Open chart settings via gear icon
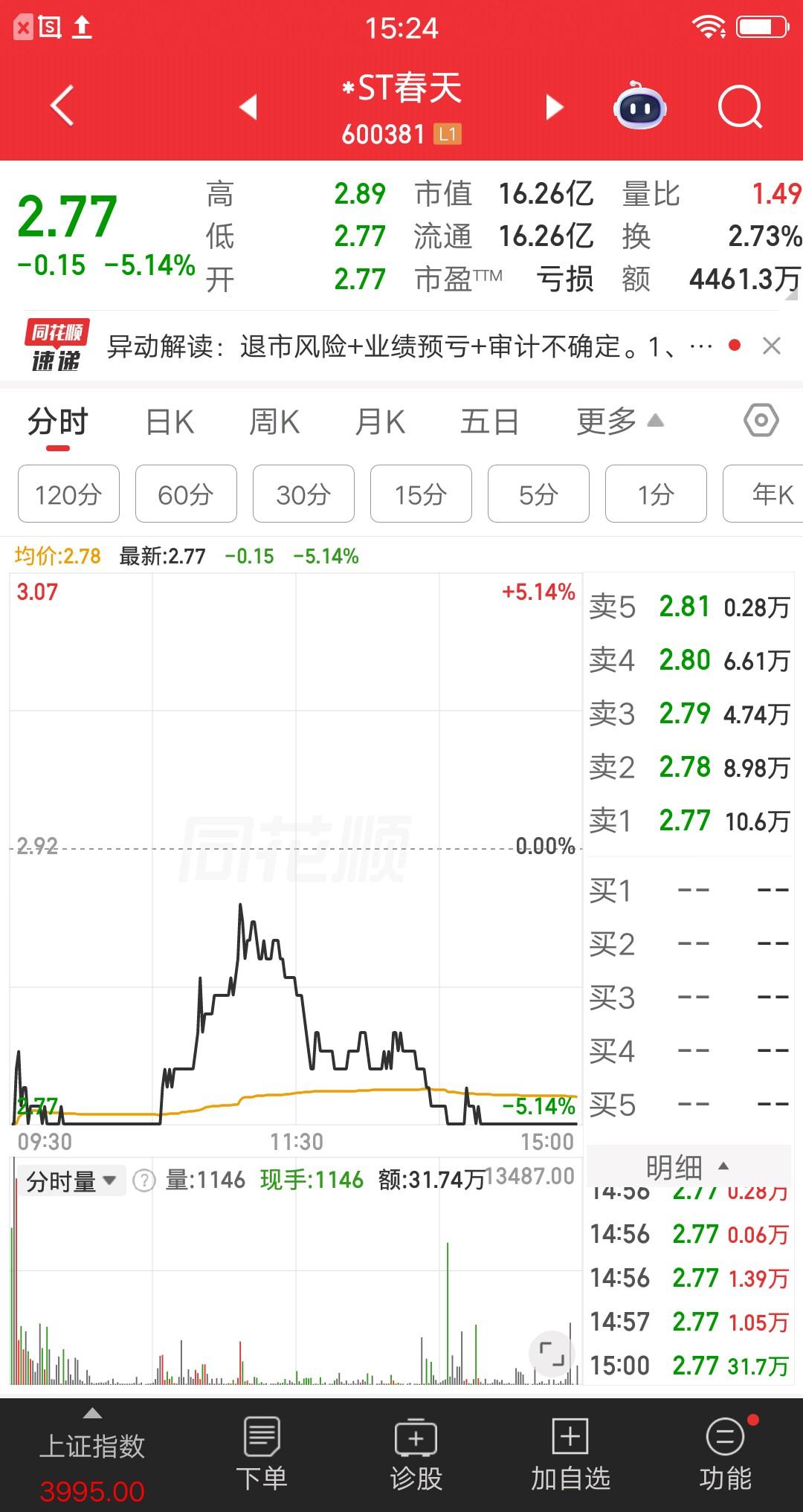 click(761, 421)
